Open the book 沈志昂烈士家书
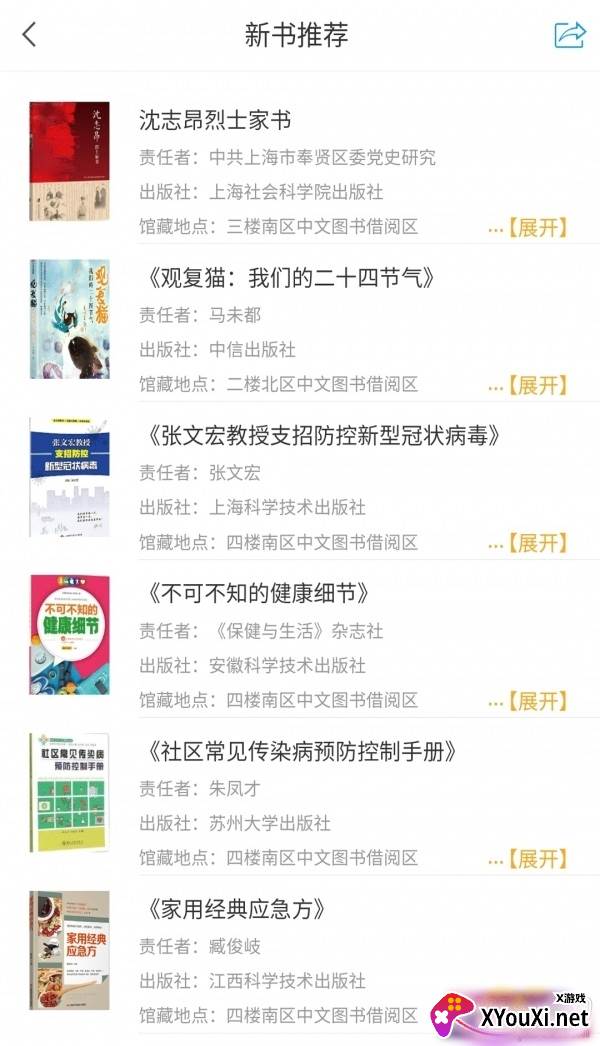The height and width of the screenshot is (1046, 600). pyautogui.click(x=215, y=121)
